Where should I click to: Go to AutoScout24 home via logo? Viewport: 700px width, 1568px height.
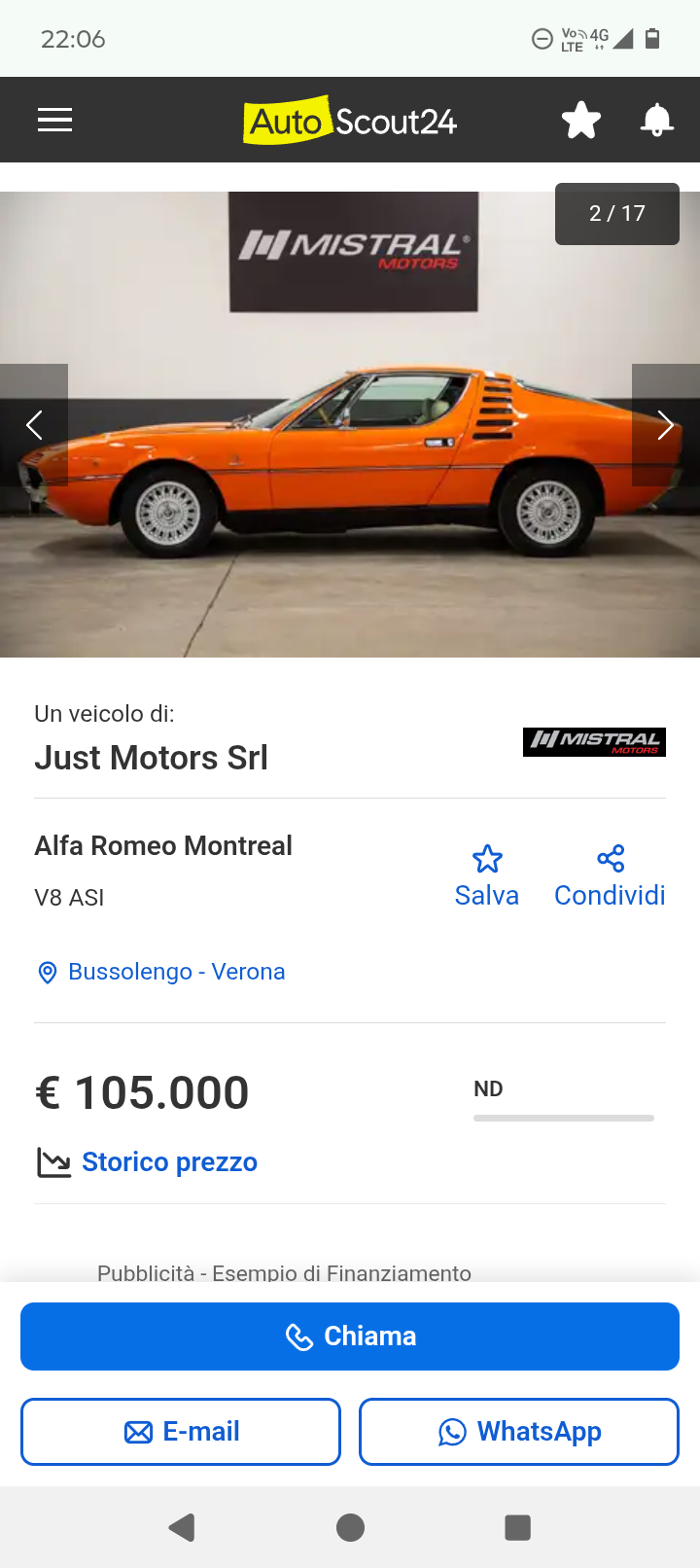350,121
